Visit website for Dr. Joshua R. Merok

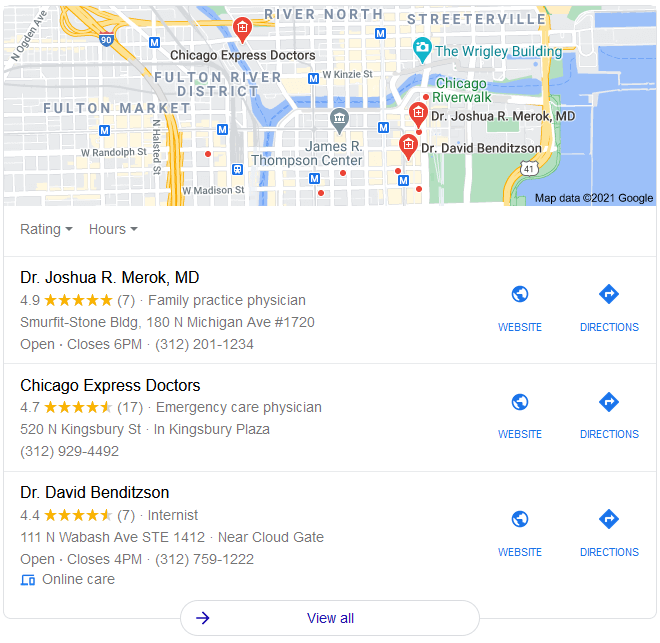tap(519, 307)
